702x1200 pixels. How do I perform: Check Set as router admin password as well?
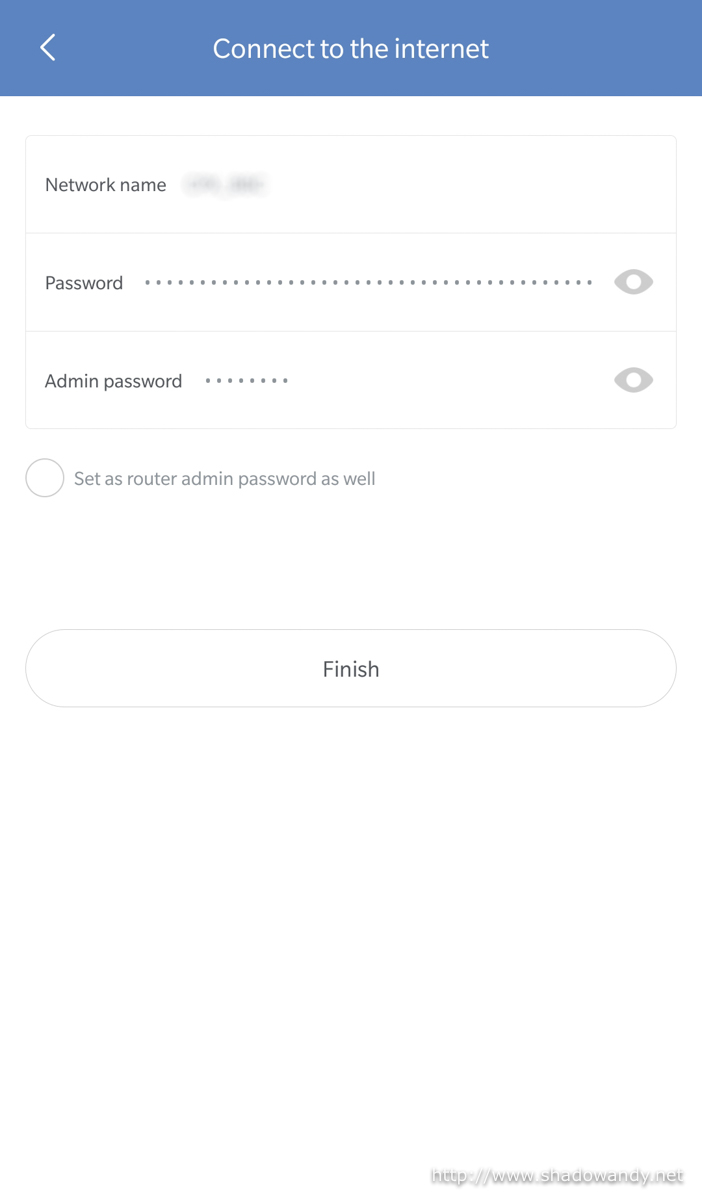click(x=45, y=478)
